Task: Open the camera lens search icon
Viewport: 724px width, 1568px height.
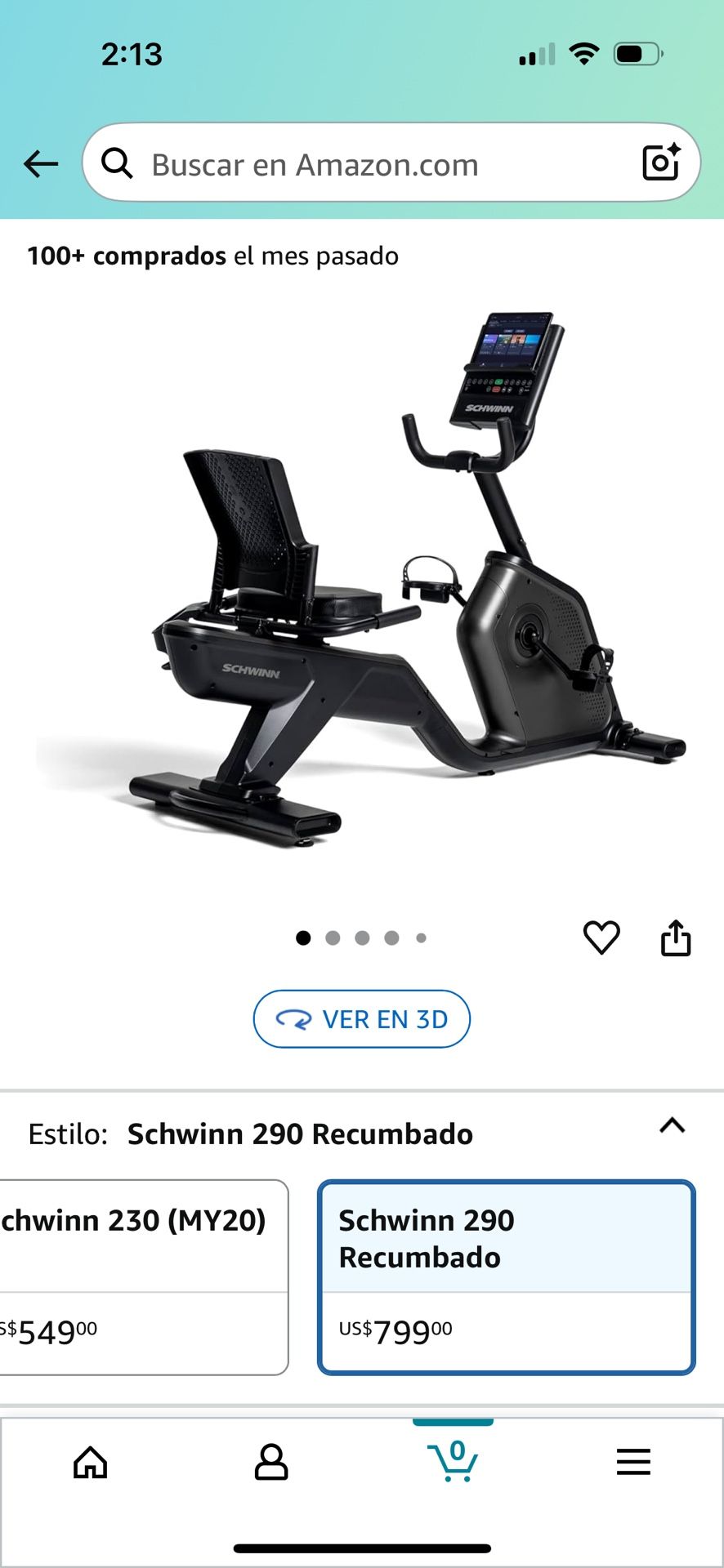Action: tap(660, 162)
